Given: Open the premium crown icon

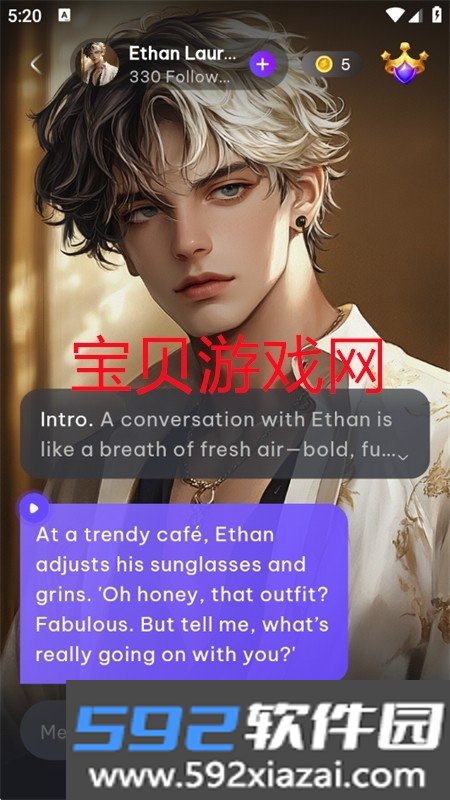Looking at the screenshot, I should (x=405, y=63).
